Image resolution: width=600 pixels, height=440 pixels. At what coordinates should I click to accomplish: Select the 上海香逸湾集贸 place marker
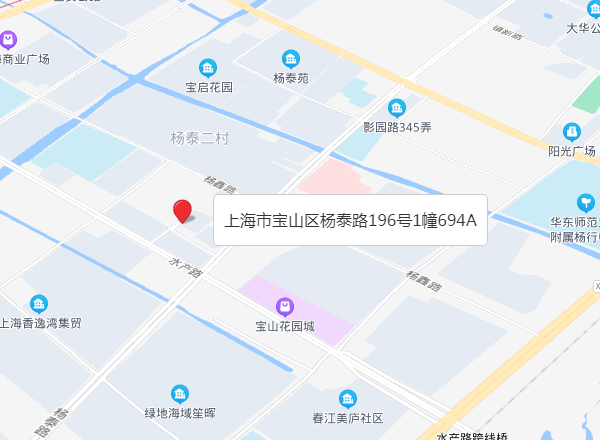tap(39, 303)
